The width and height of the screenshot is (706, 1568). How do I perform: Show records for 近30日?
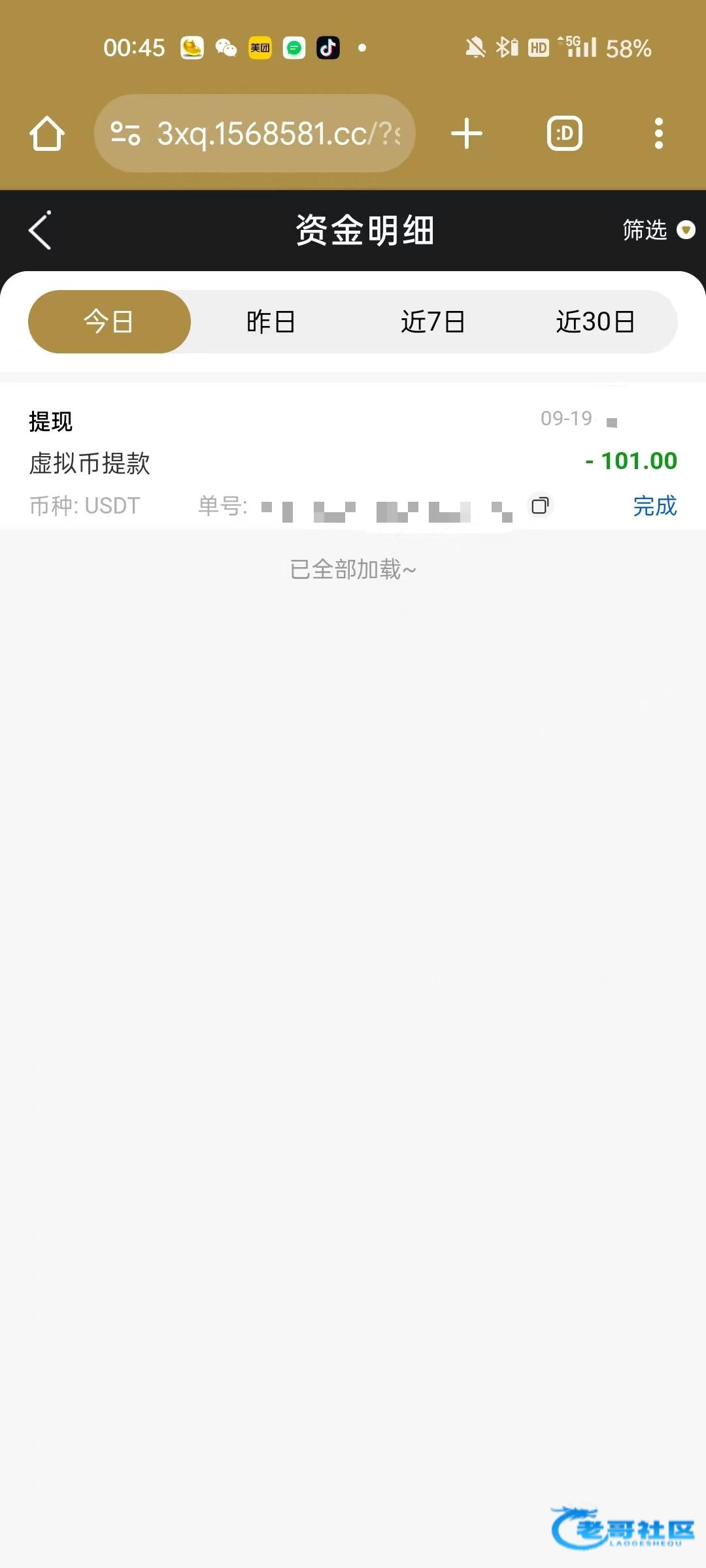pyautogui.click(x=595, y=321)
